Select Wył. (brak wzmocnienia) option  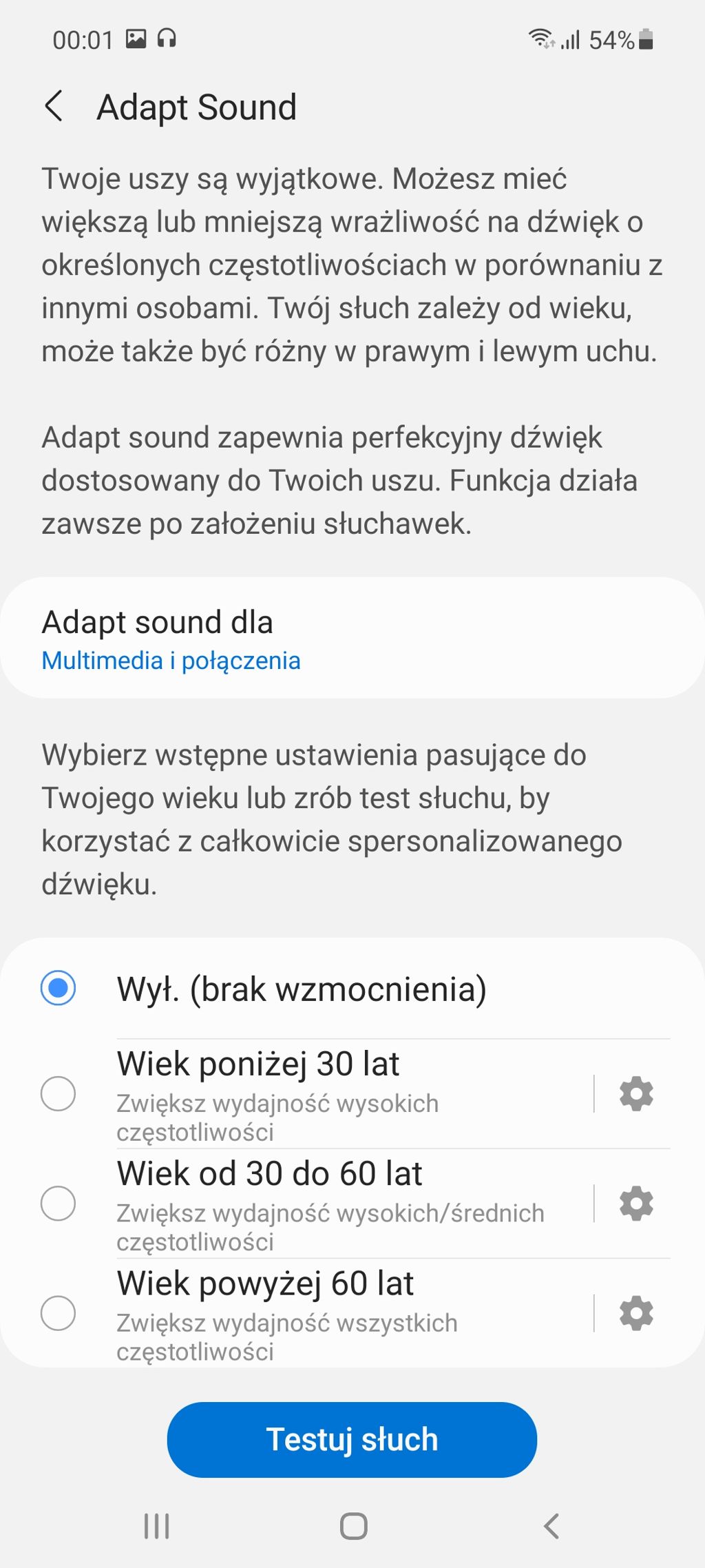(x=59, y=988)
